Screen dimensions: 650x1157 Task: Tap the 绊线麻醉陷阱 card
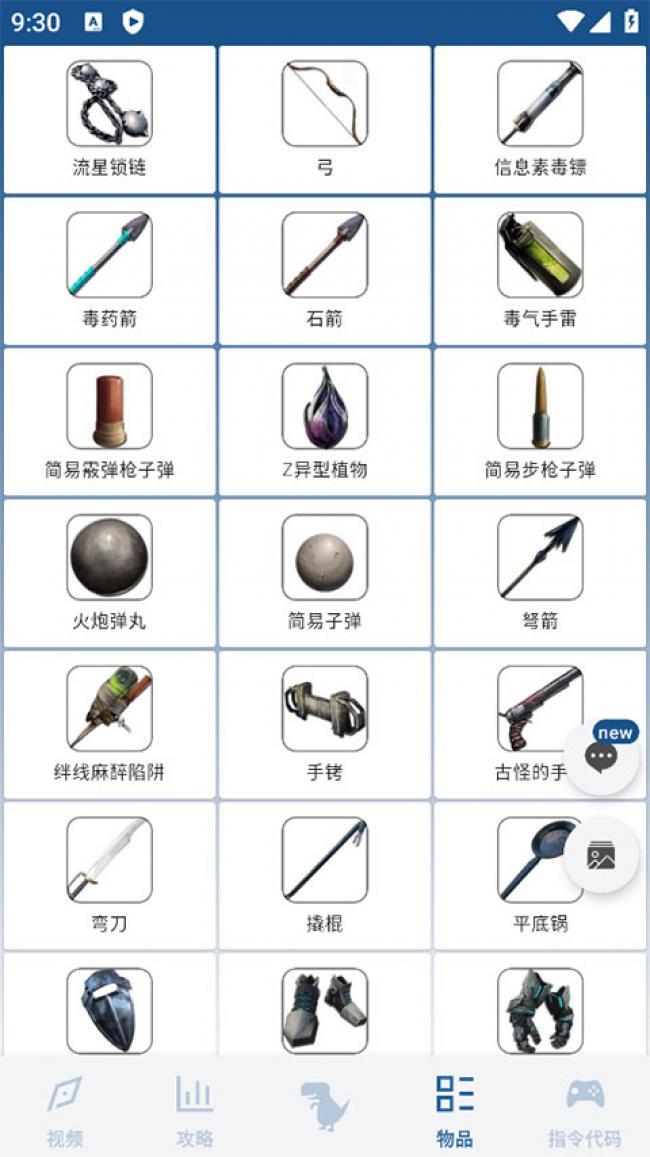[x=110, y=724]
